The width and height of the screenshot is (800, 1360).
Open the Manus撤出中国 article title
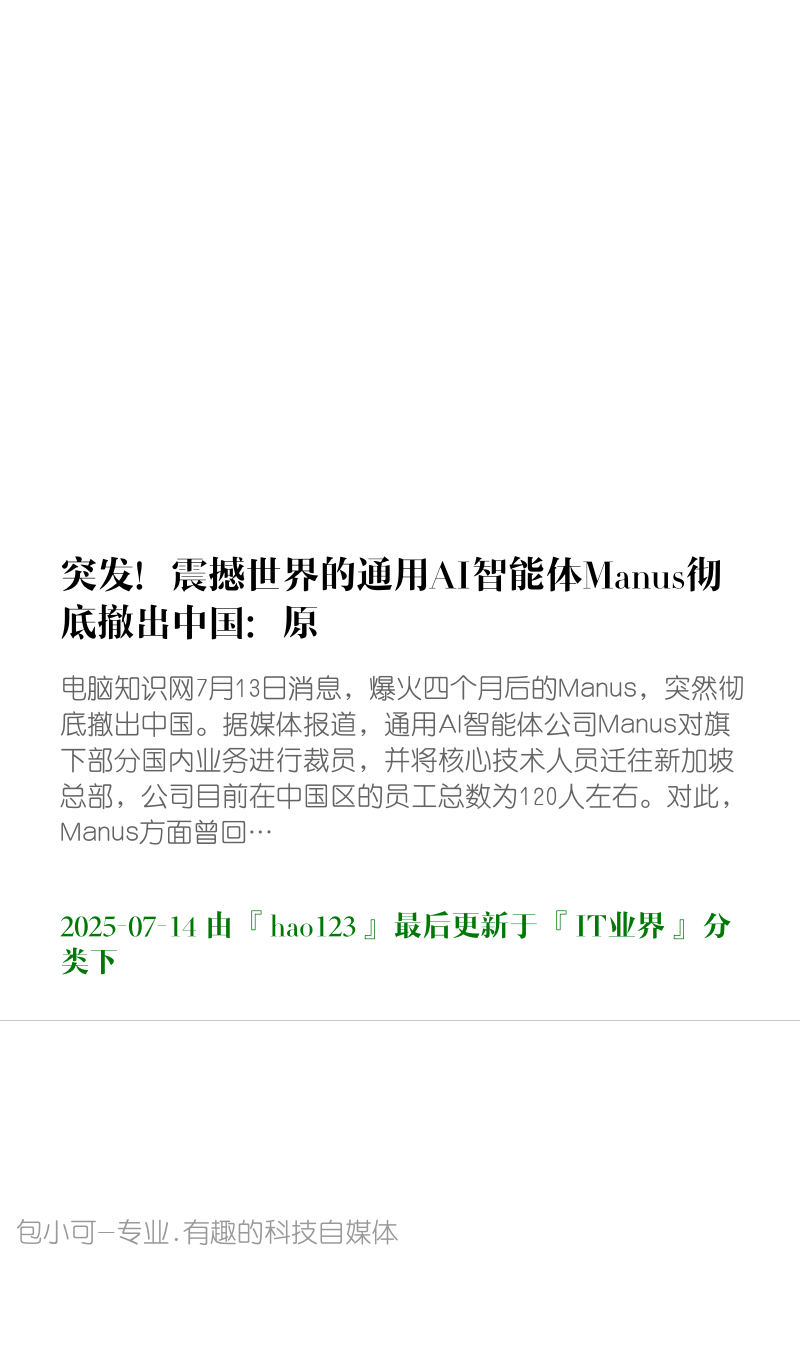pos(392,599)
